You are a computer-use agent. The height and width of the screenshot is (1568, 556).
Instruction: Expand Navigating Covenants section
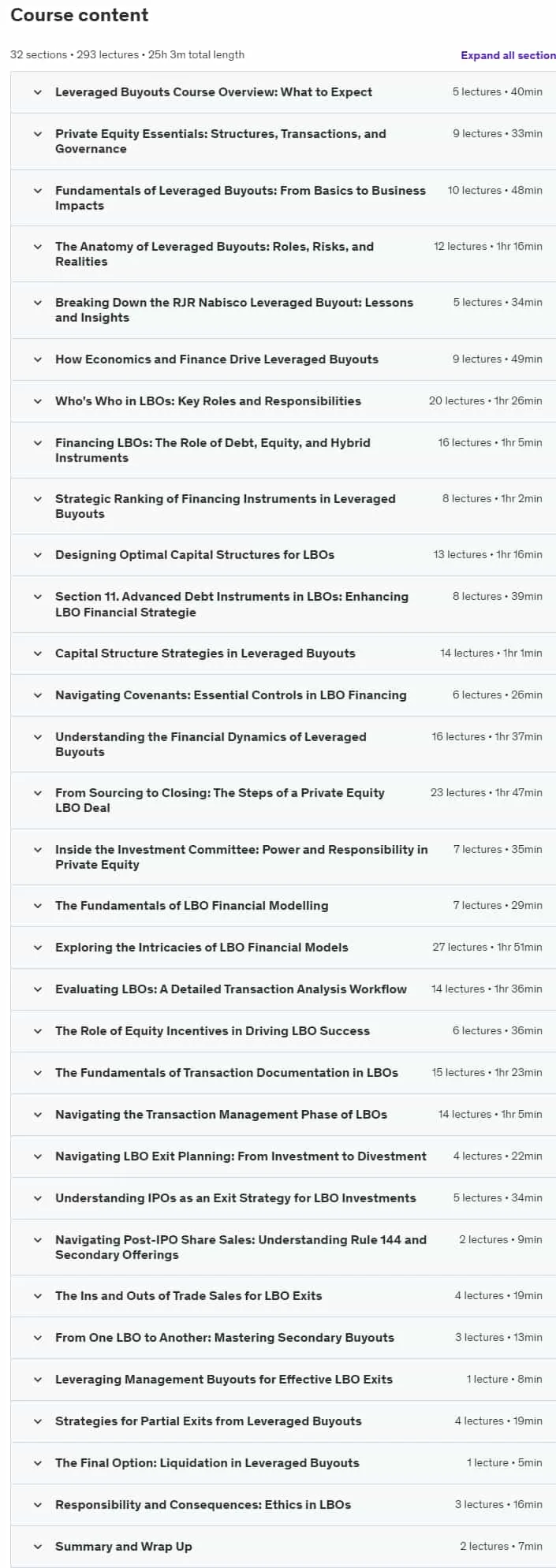(283, 695)
